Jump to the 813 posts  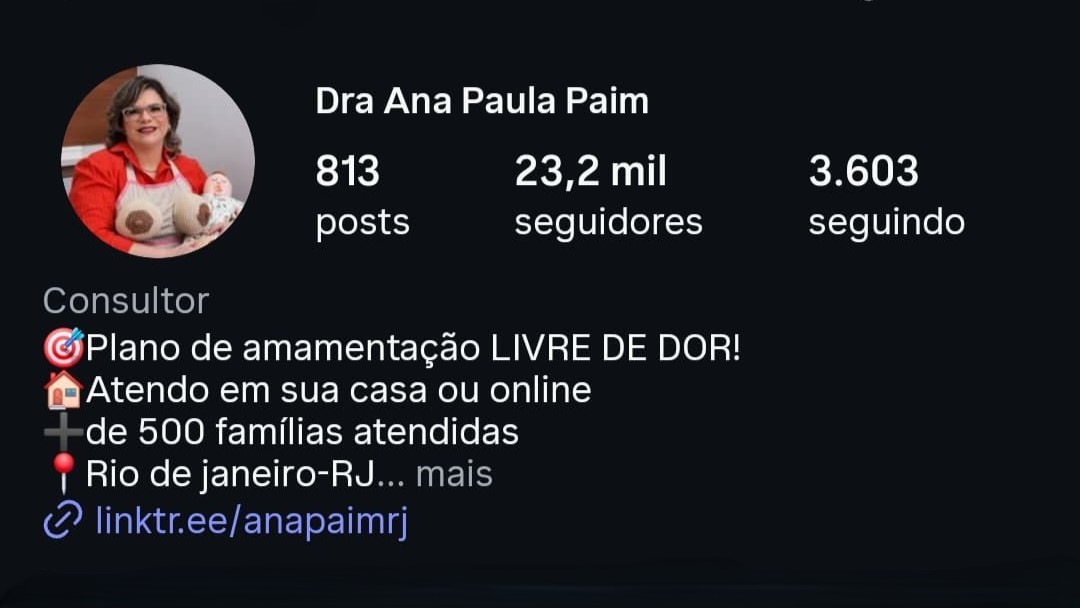(362, 196)
